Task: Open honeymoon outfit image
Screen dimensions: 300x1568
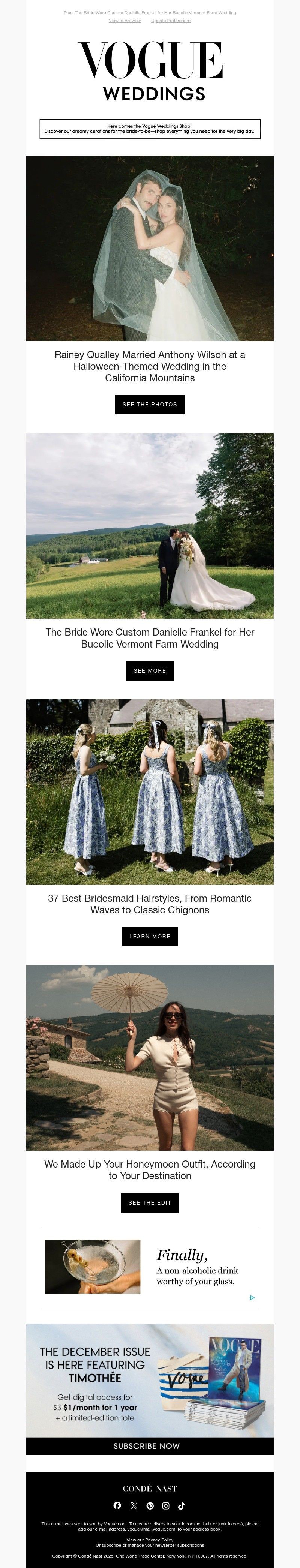Action: [150, 1057]
